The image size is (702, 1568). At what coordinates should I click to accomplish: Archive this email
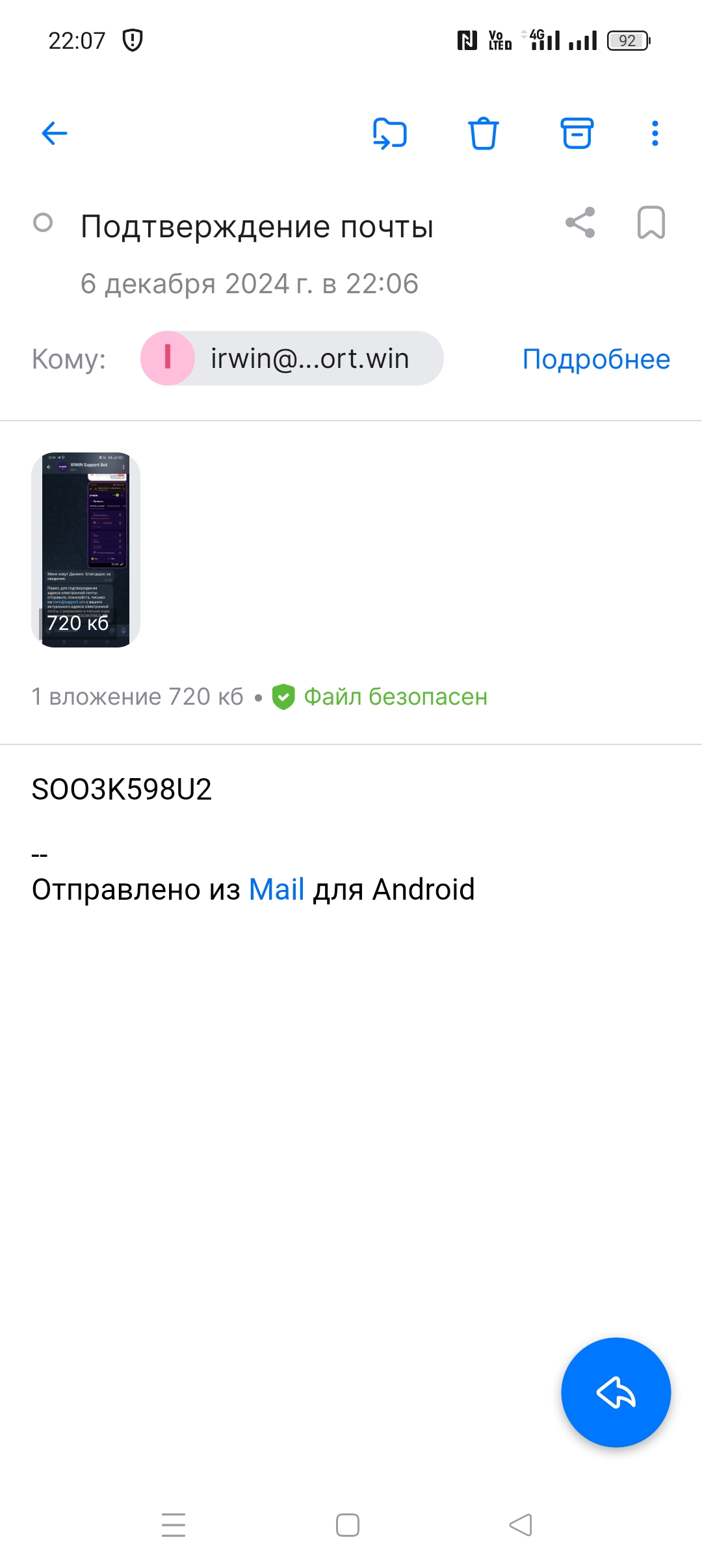click(577, 134)
